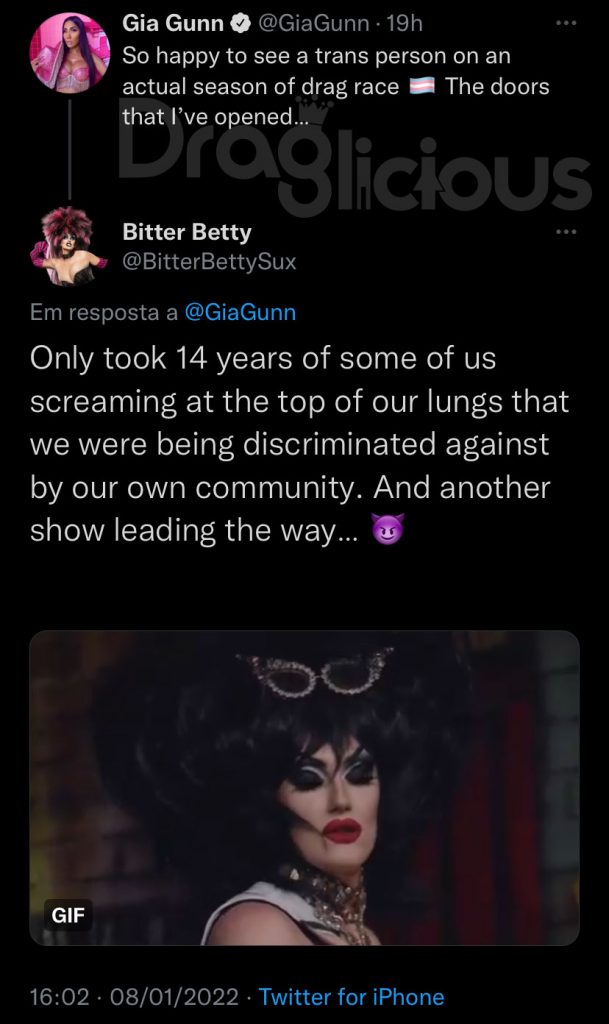Open Gia Gunn's tweet in the thread

336,86
